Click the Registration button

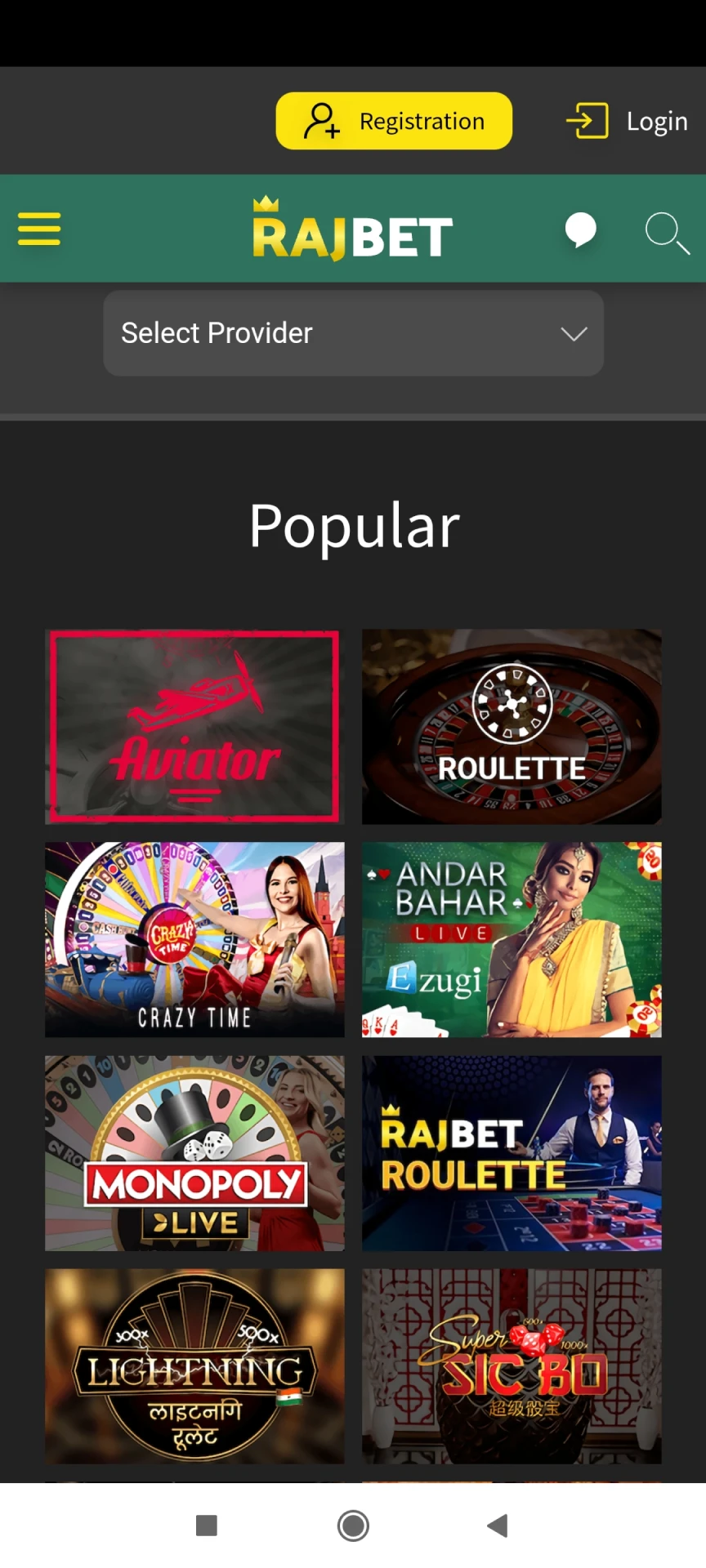394,121
